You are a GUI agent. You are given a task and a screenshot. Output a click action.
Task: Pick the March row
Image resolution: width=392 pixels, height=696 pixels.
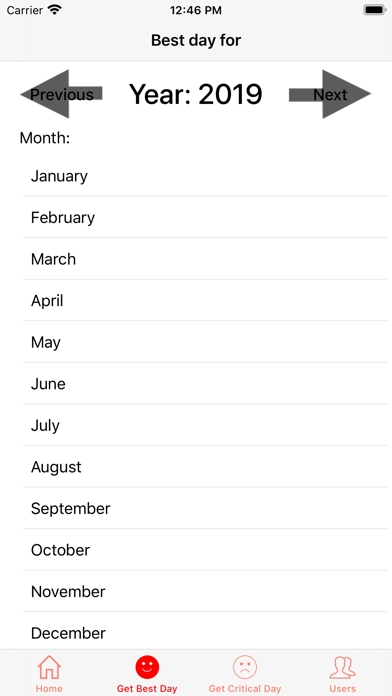tap(205, 259)
